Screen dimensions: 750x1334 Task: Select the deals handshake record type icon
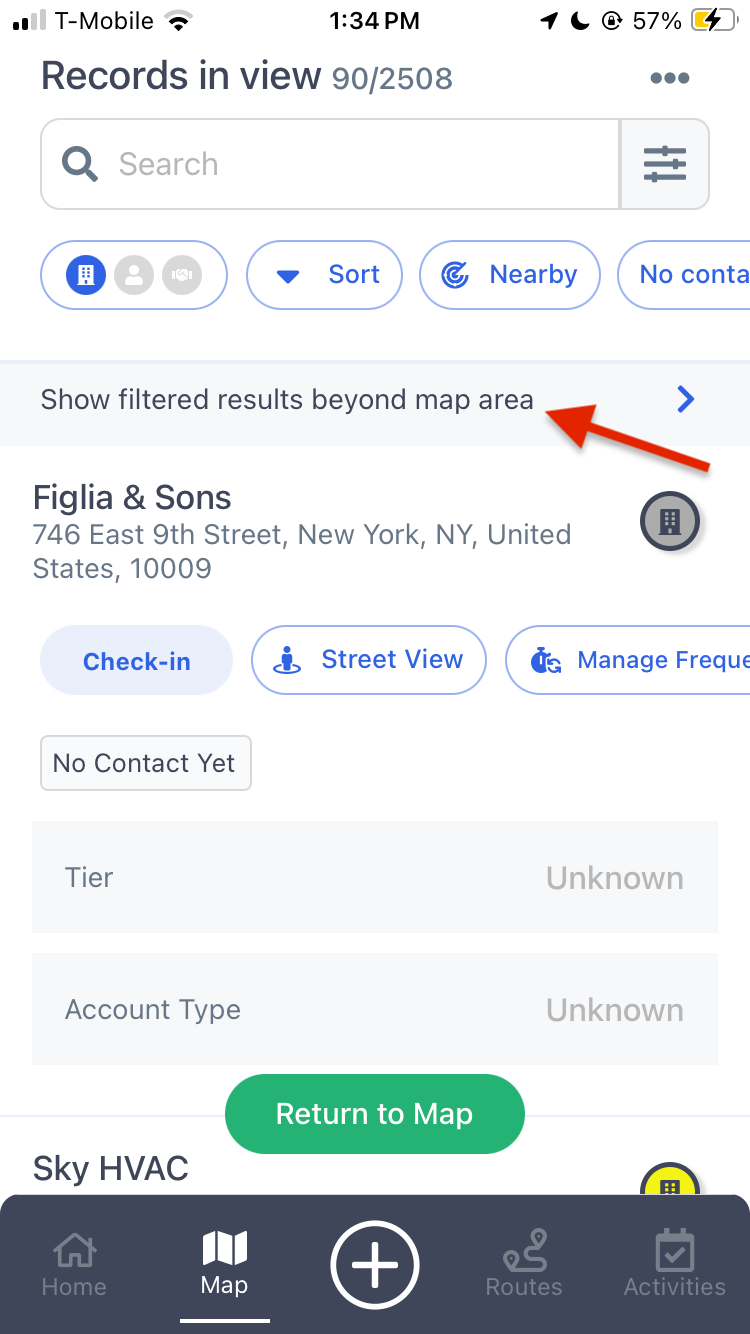(182, 274)
